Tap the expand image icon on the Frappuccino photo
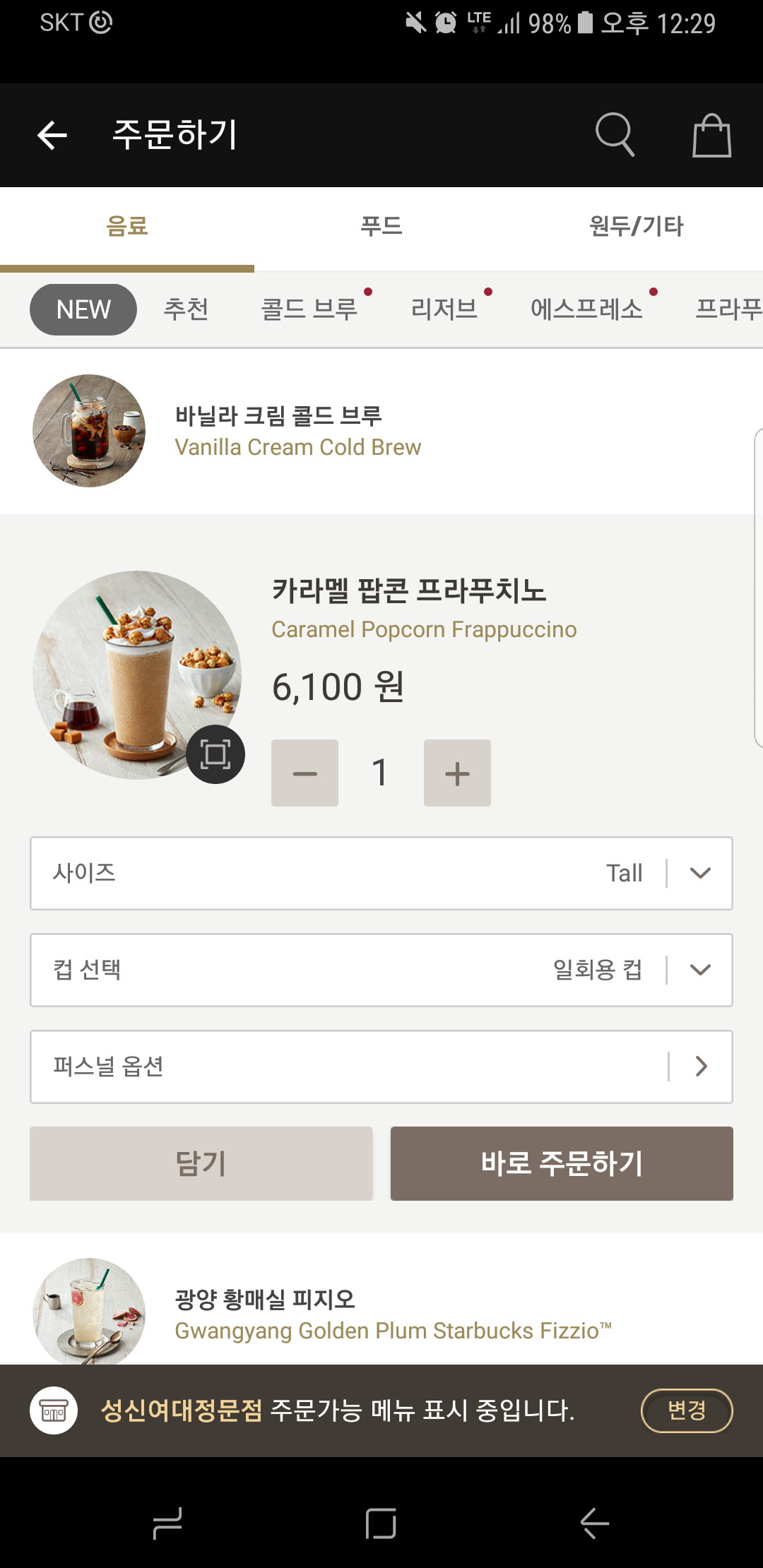The image size is (763, 1568). click(216, 754)
